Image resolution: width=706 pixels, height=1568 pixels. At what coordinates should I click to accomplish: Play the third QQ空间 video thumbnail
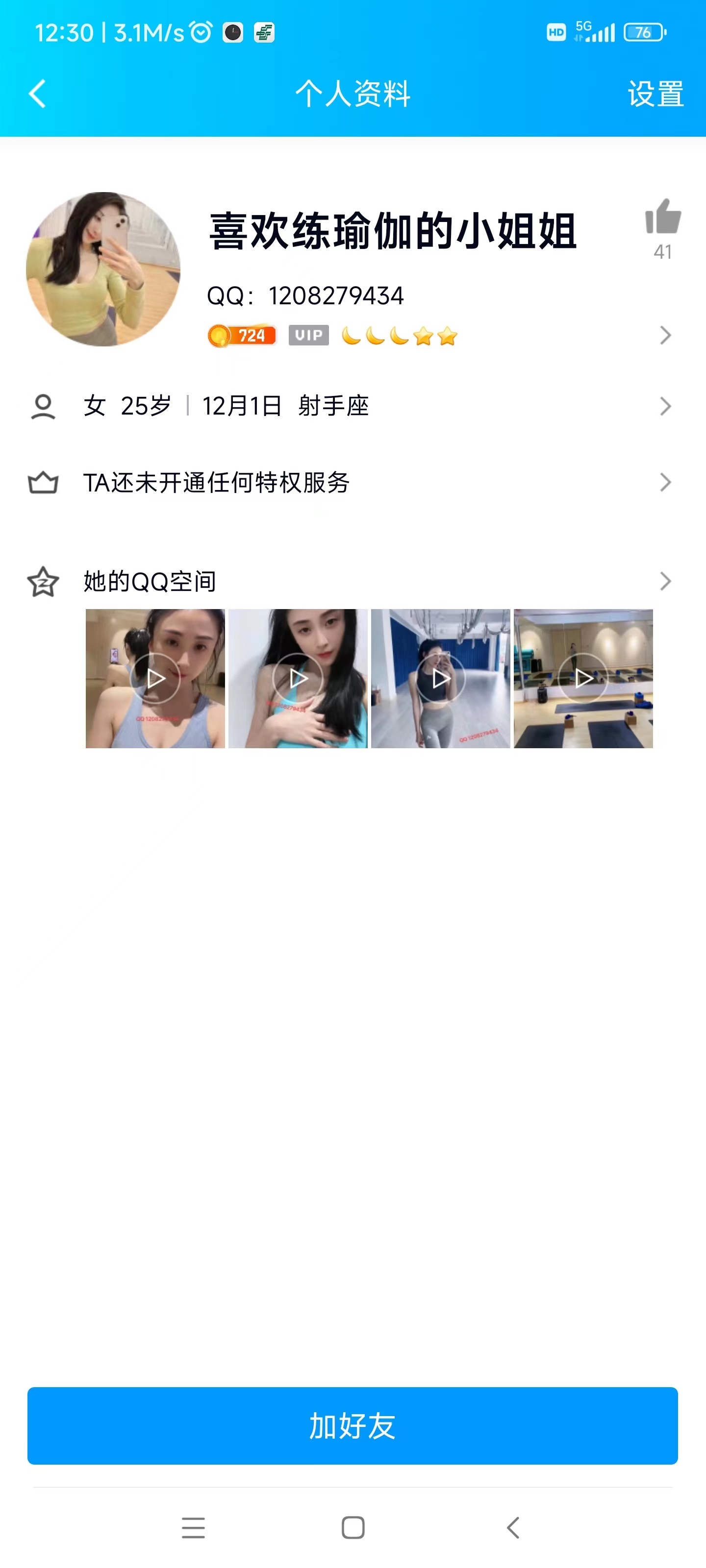tap(440, 678)
